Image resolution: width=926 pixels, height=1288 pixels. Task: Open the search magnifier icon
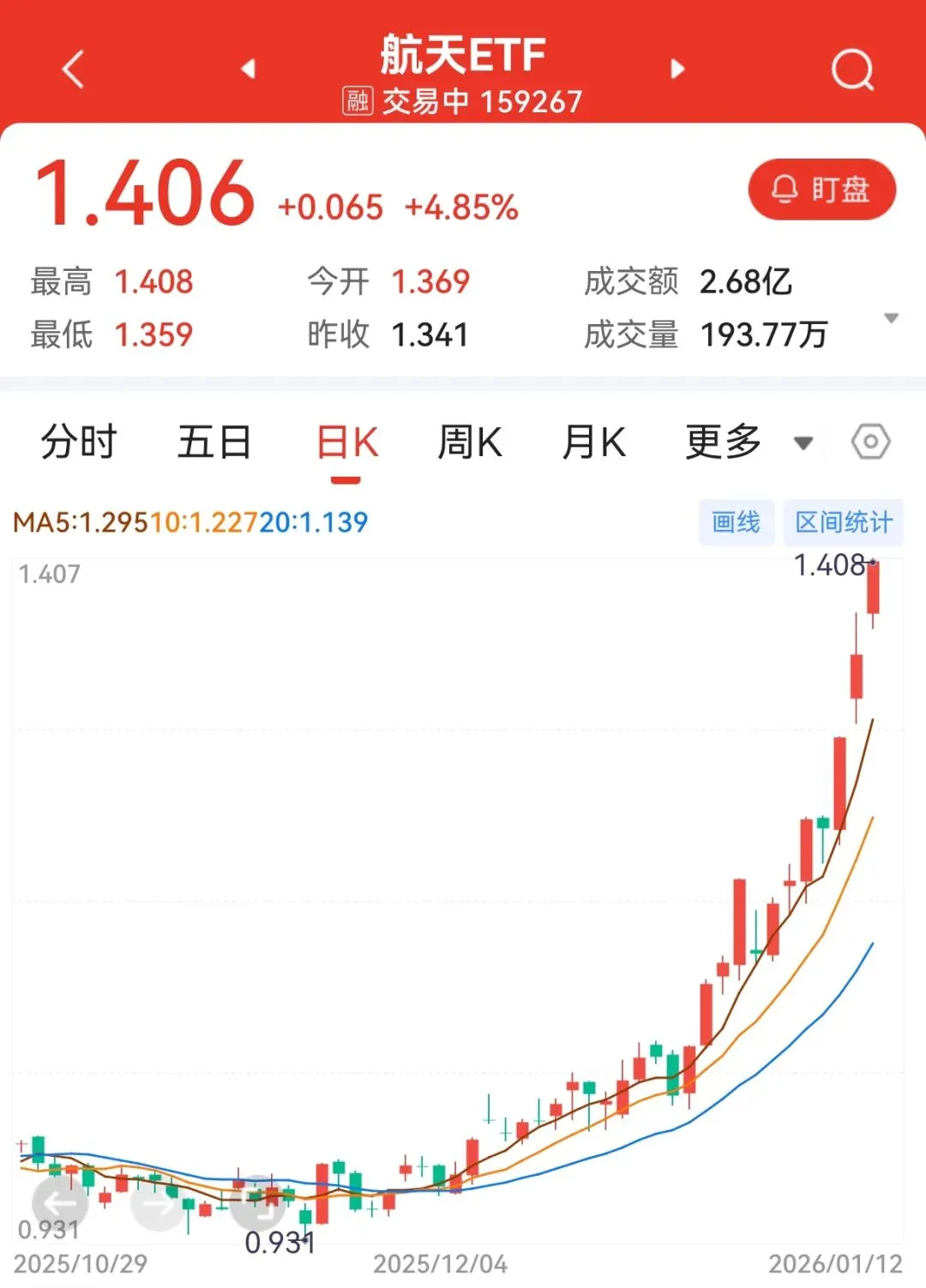click(852, 69)
